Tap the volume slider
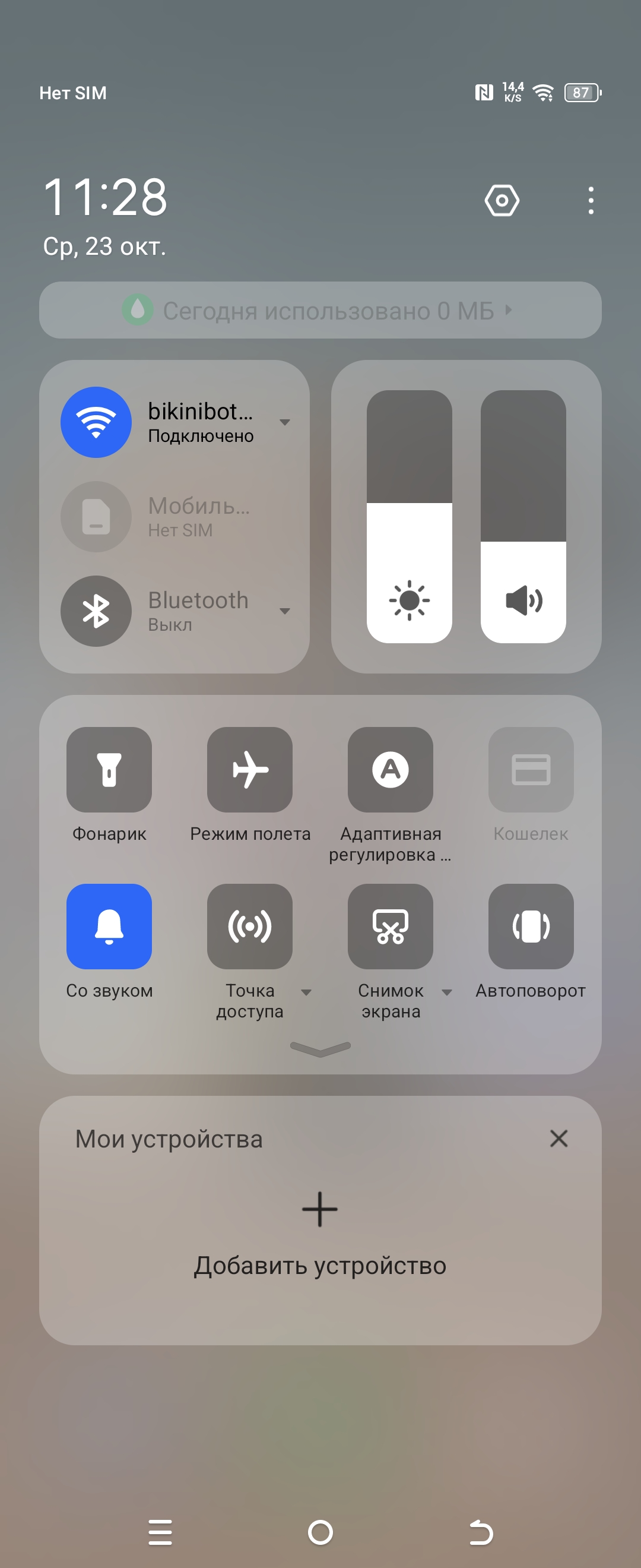This screenshot has width=641, height=1568. click(x=523, y=516)
